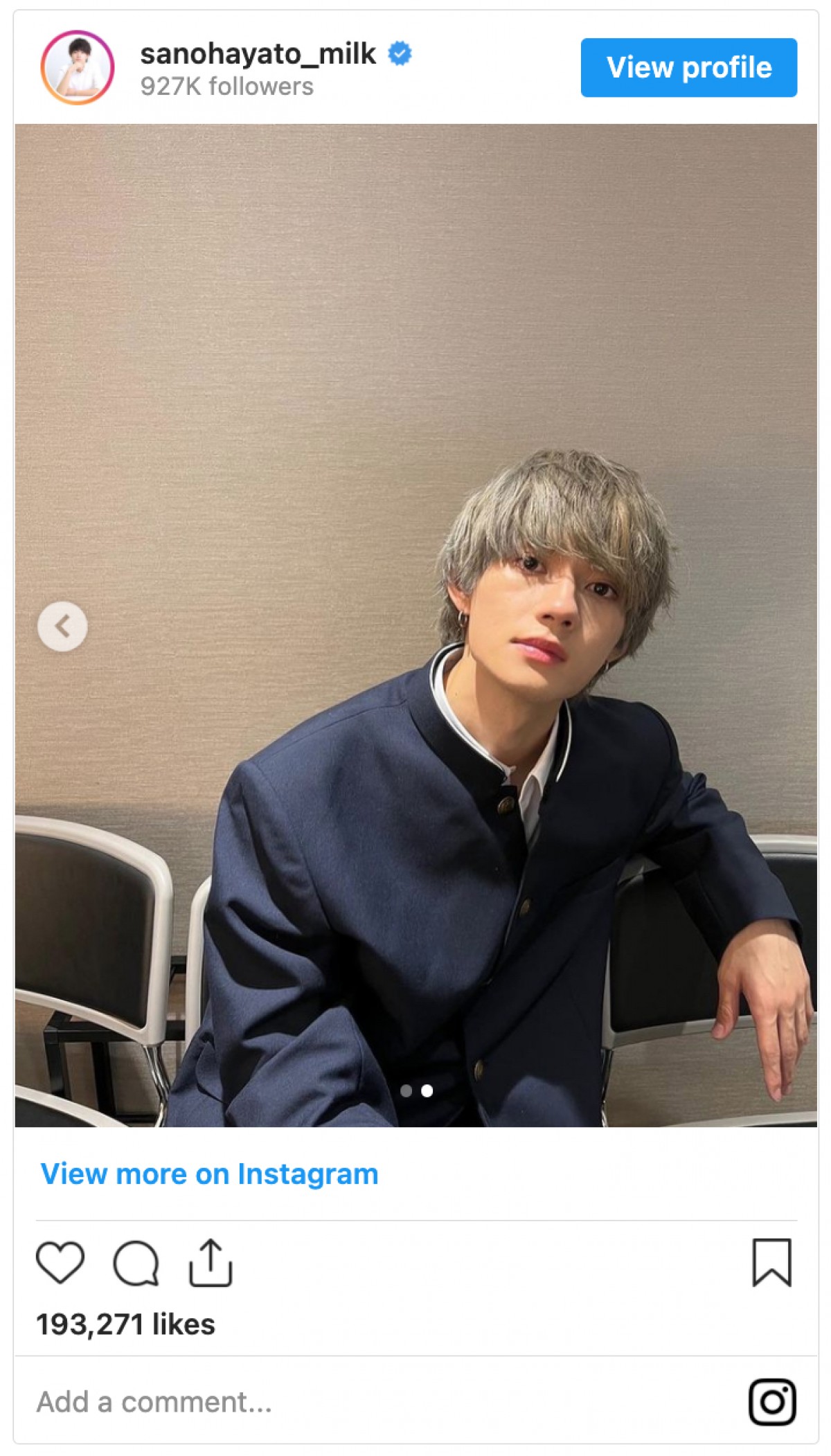
Task: Open the Instagram logo icon
Action: [x=771, y=1402]
